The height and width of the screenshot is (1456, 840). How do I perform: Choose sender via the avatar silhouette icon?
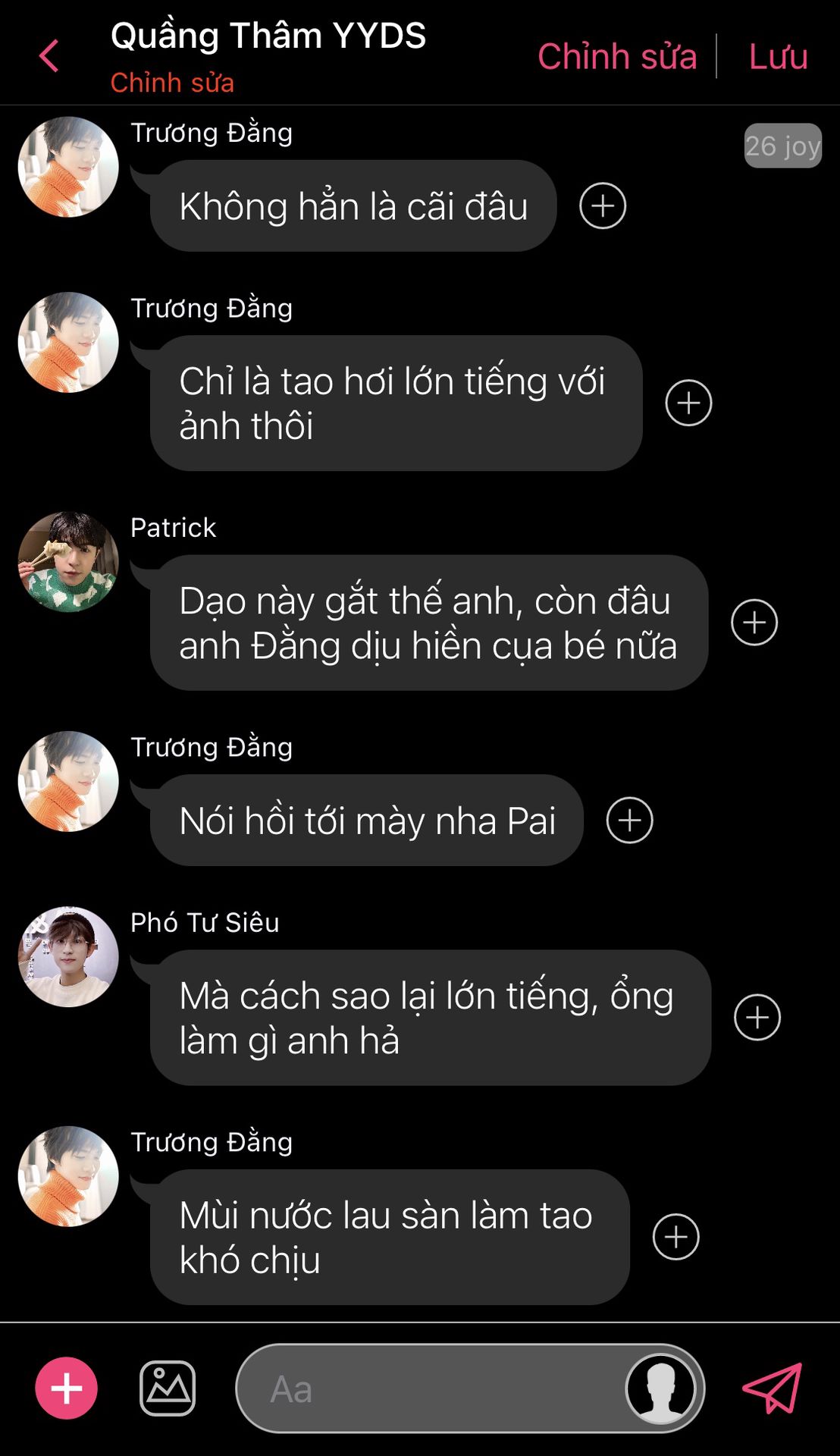[660, 1389]
